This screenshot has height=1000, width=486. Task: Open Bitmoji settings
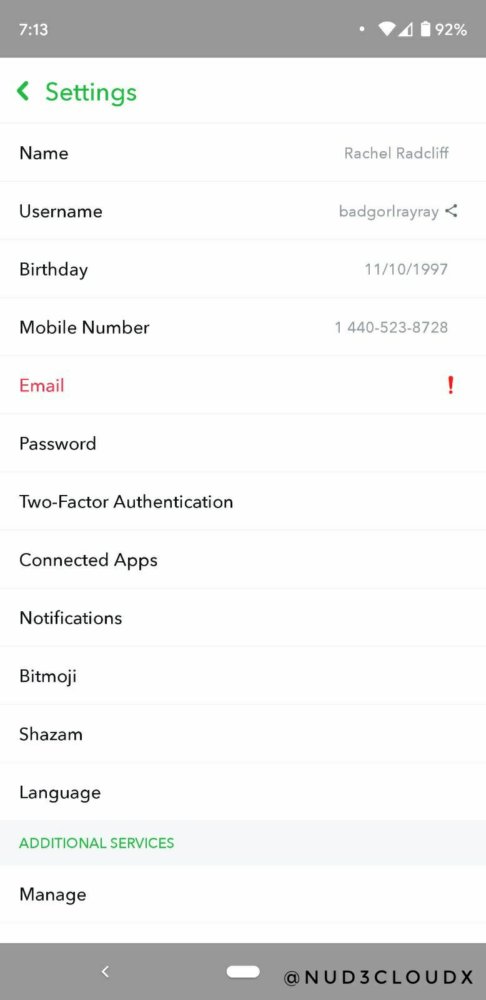coord(243,675)
